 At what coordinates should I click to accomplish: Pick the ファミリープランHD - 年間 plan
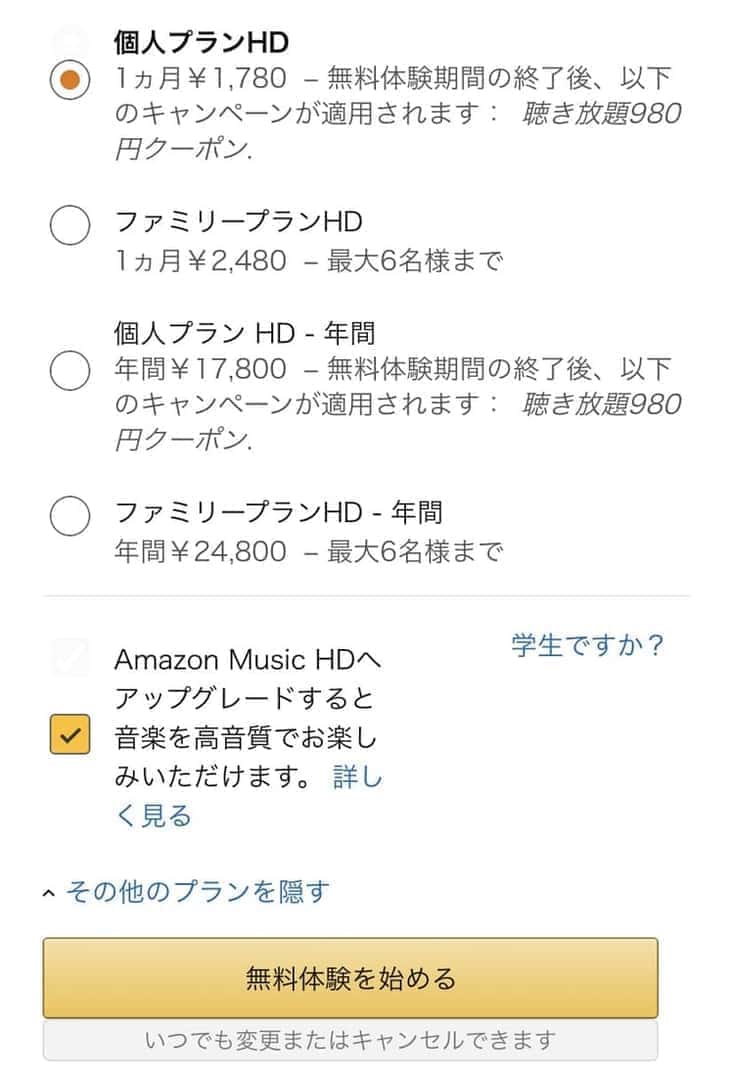coord(70,517)
